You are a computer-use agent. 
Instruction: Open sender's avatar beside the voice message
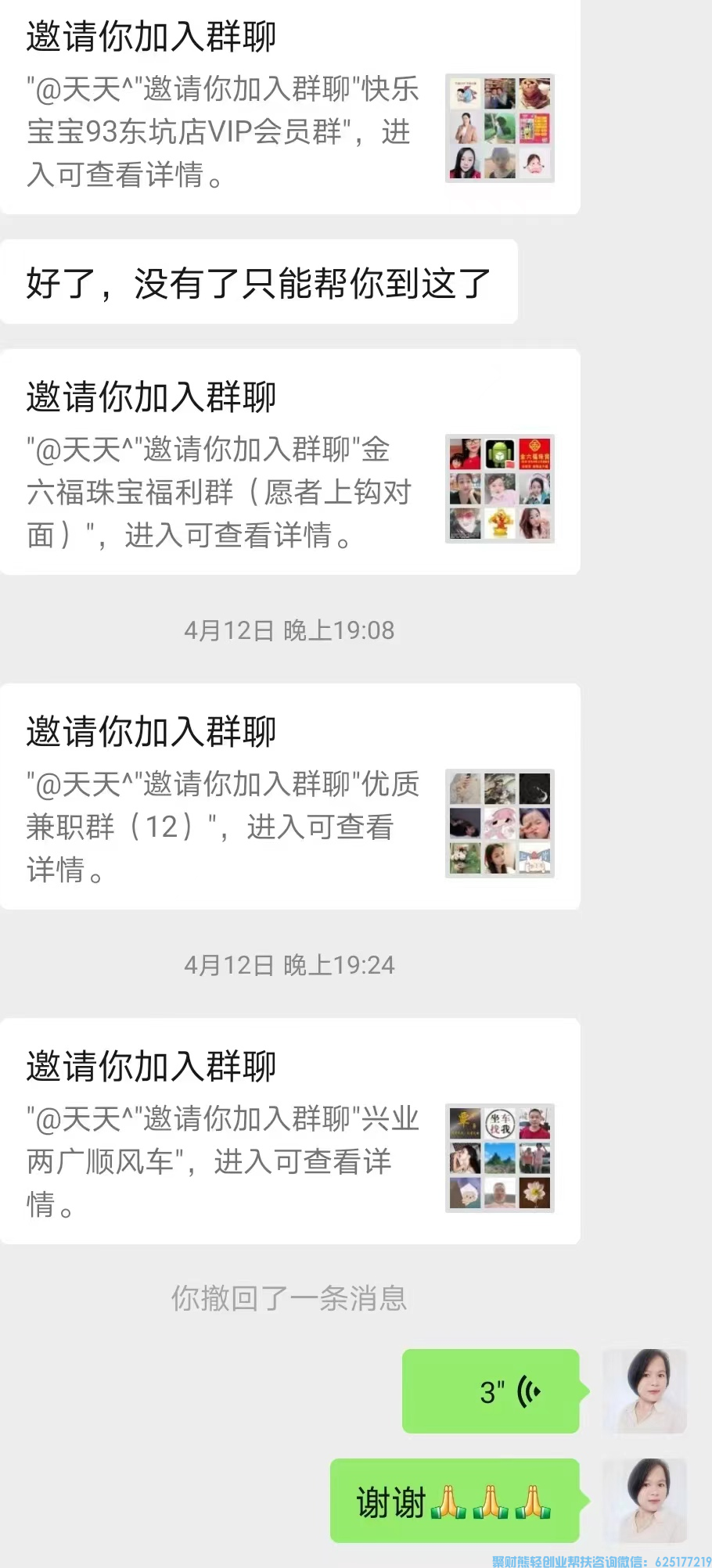[x=645, y=1391]
